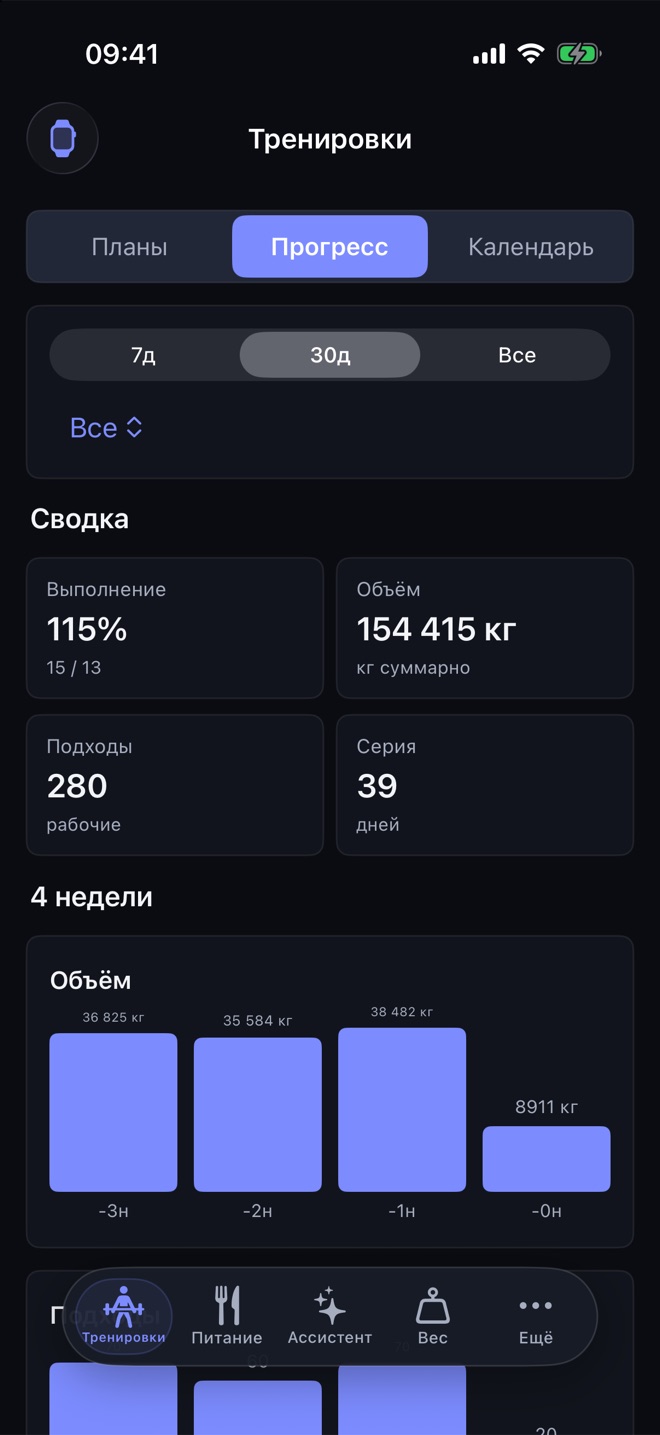This screenshot has height=1435, width=660.
Task: Select the Прогресс tab
Action: pos(330,247)
